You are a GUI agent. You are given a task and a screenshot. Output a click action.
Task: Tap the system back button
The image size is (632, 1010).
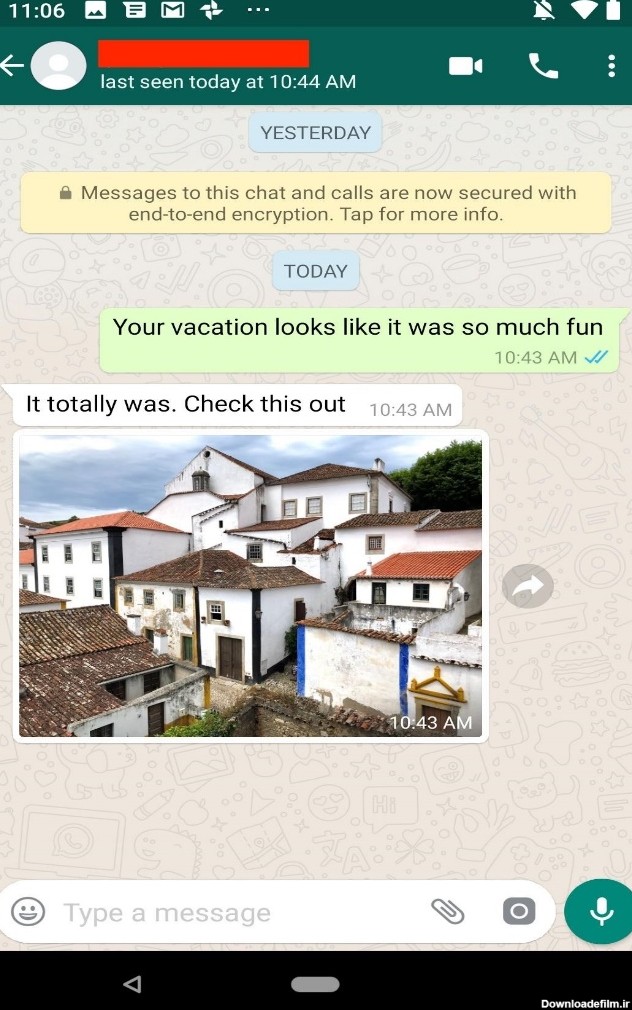click(132, 984)
